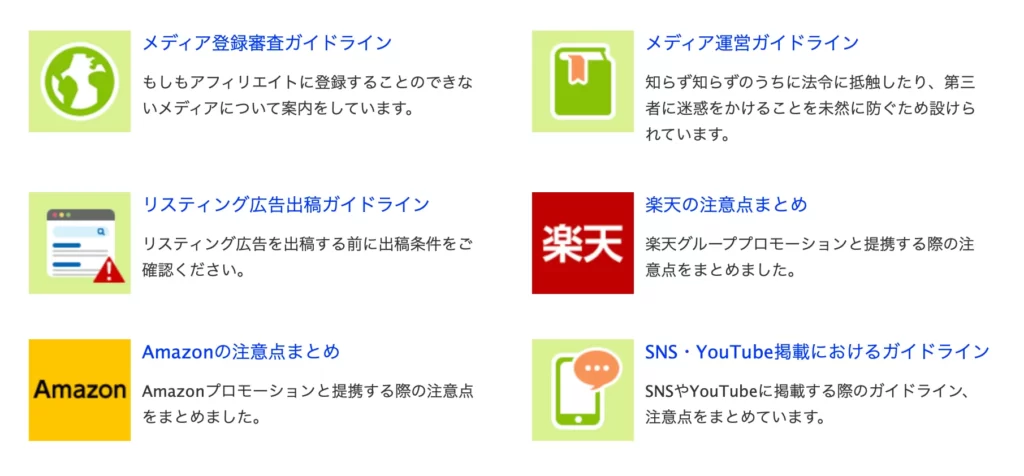This screenshot has width=1024, height=476.
Task: Tap the listing ad warning thumbnail
Action: [79, 243]
